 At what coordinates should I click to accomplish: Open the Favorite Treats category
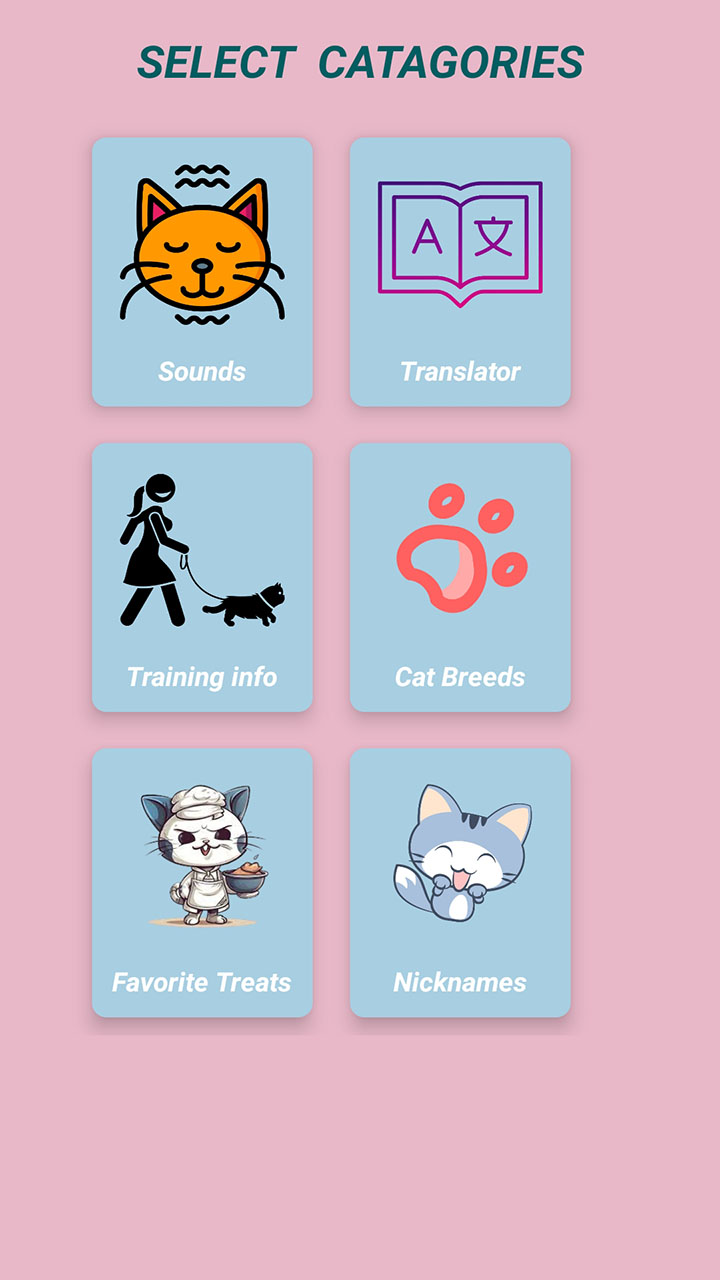click(x=202, y=882)
